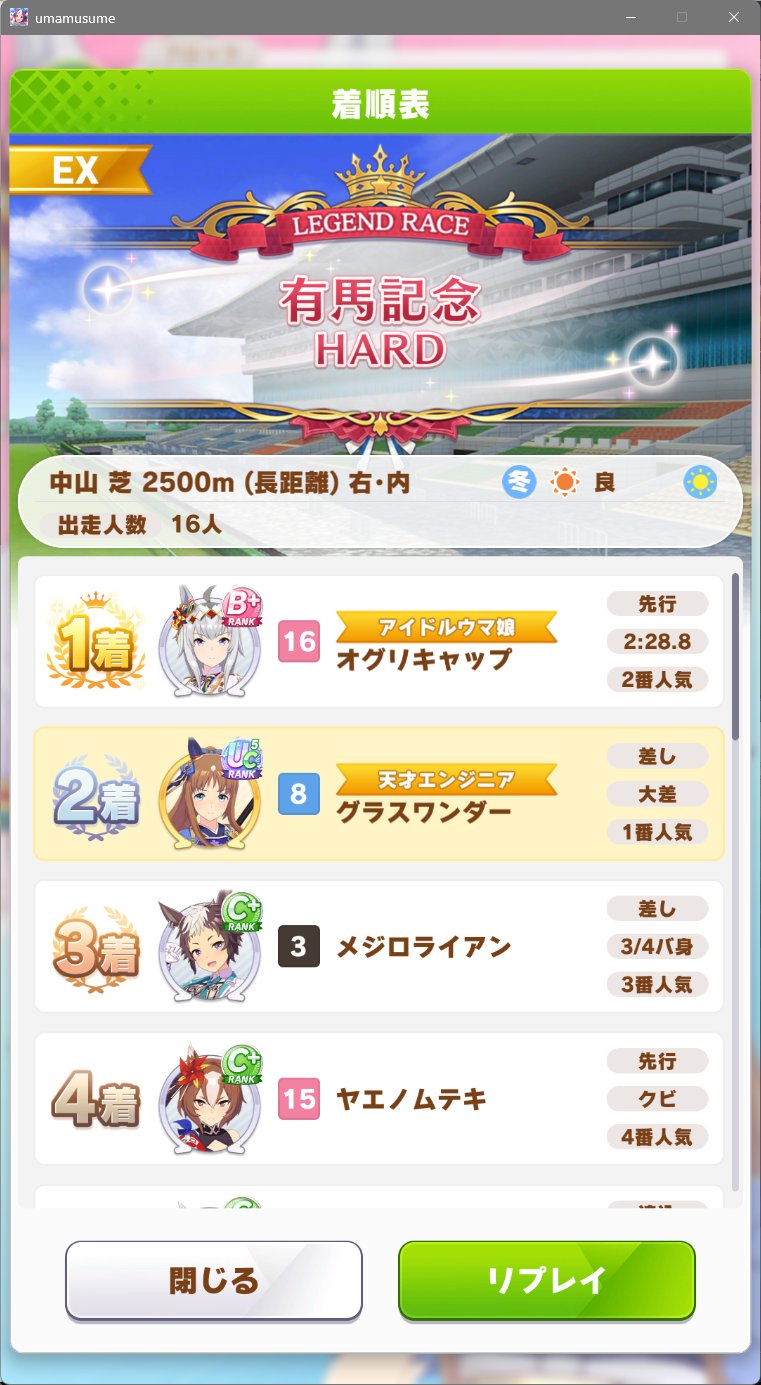Screen dimensions: 761x1385
Task: Open メジロライアン's third place result row
Action: 379,946
